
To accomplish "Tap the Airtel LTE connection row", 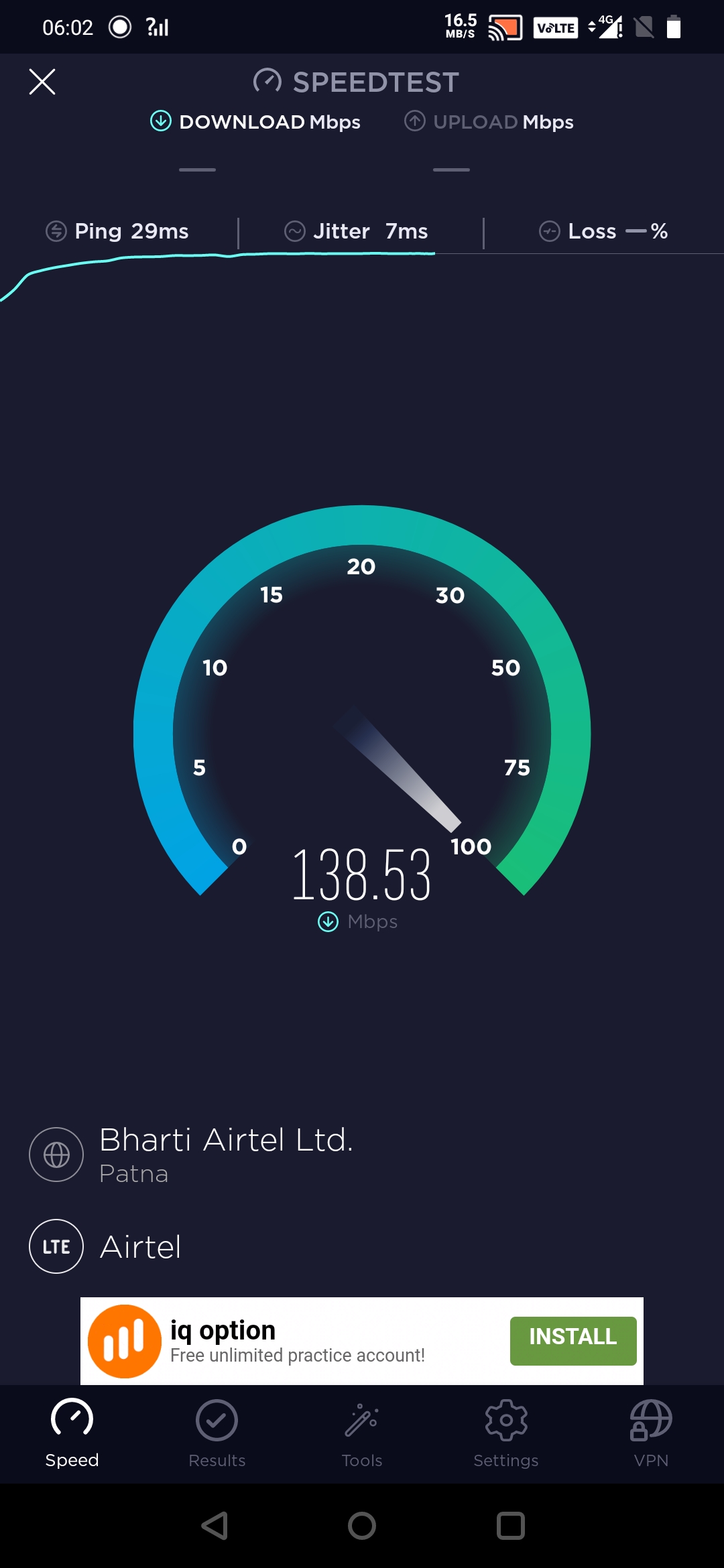I will coord(139,1246).
